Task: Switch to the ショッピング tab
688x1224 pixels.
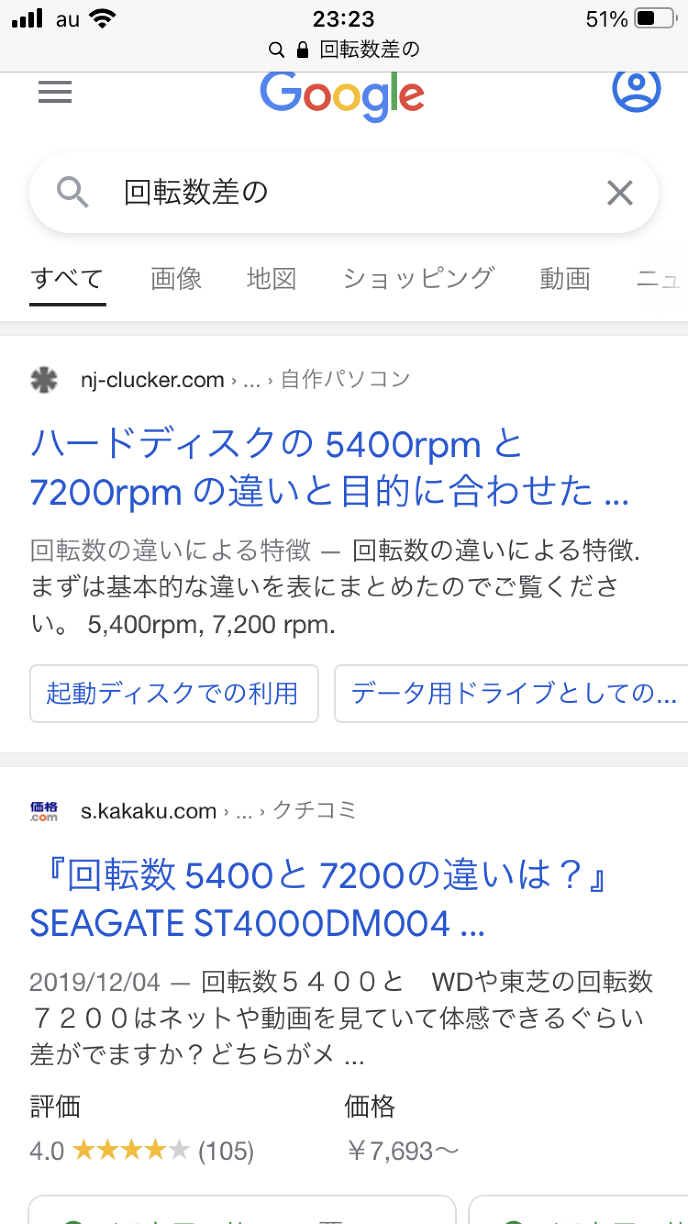Action: pyautogui.click(x=418, y=278)
